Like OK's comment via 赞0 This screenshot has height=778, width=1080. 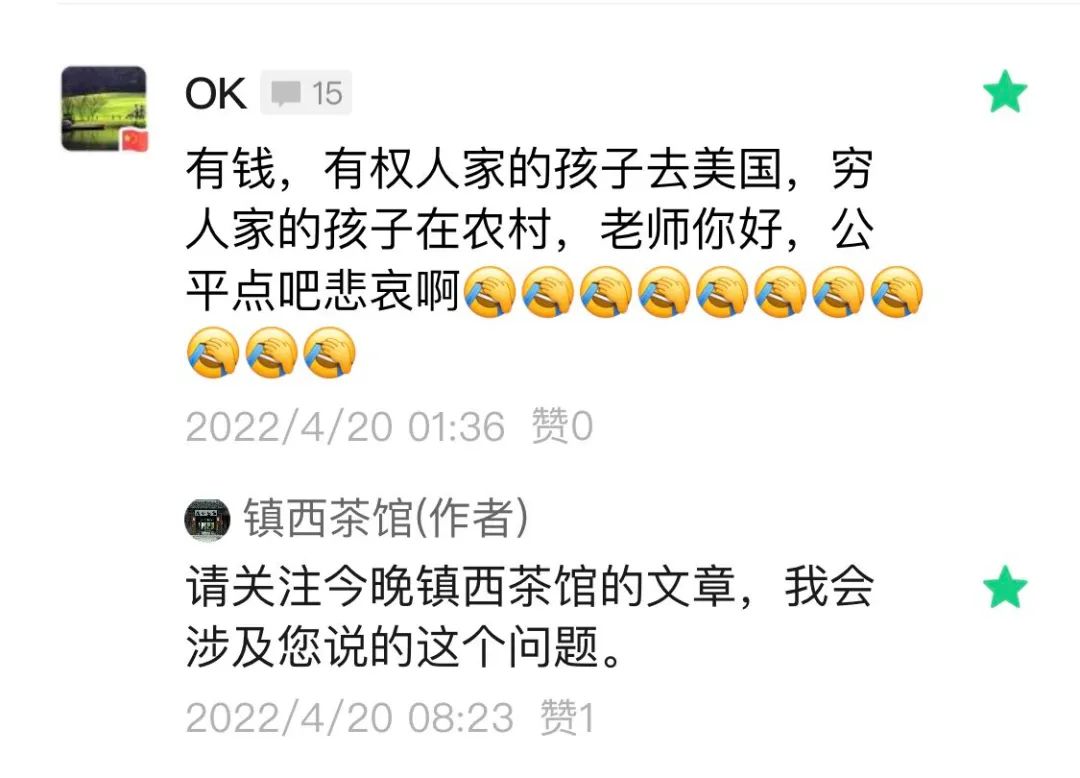pyautogui.click(x=562, y=427)
